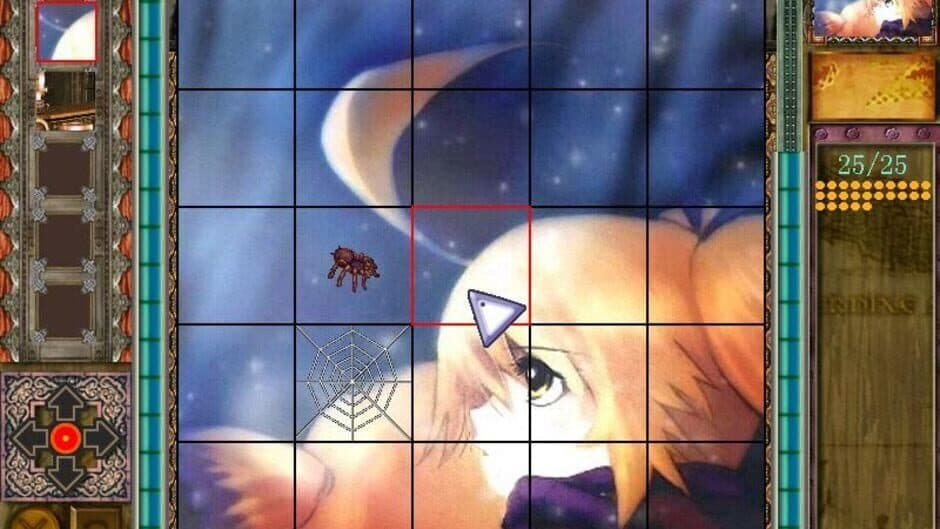Screen dimensions: 940x529
Task: Tap the down arrow on the directional pad
Action: pos(66,473)
